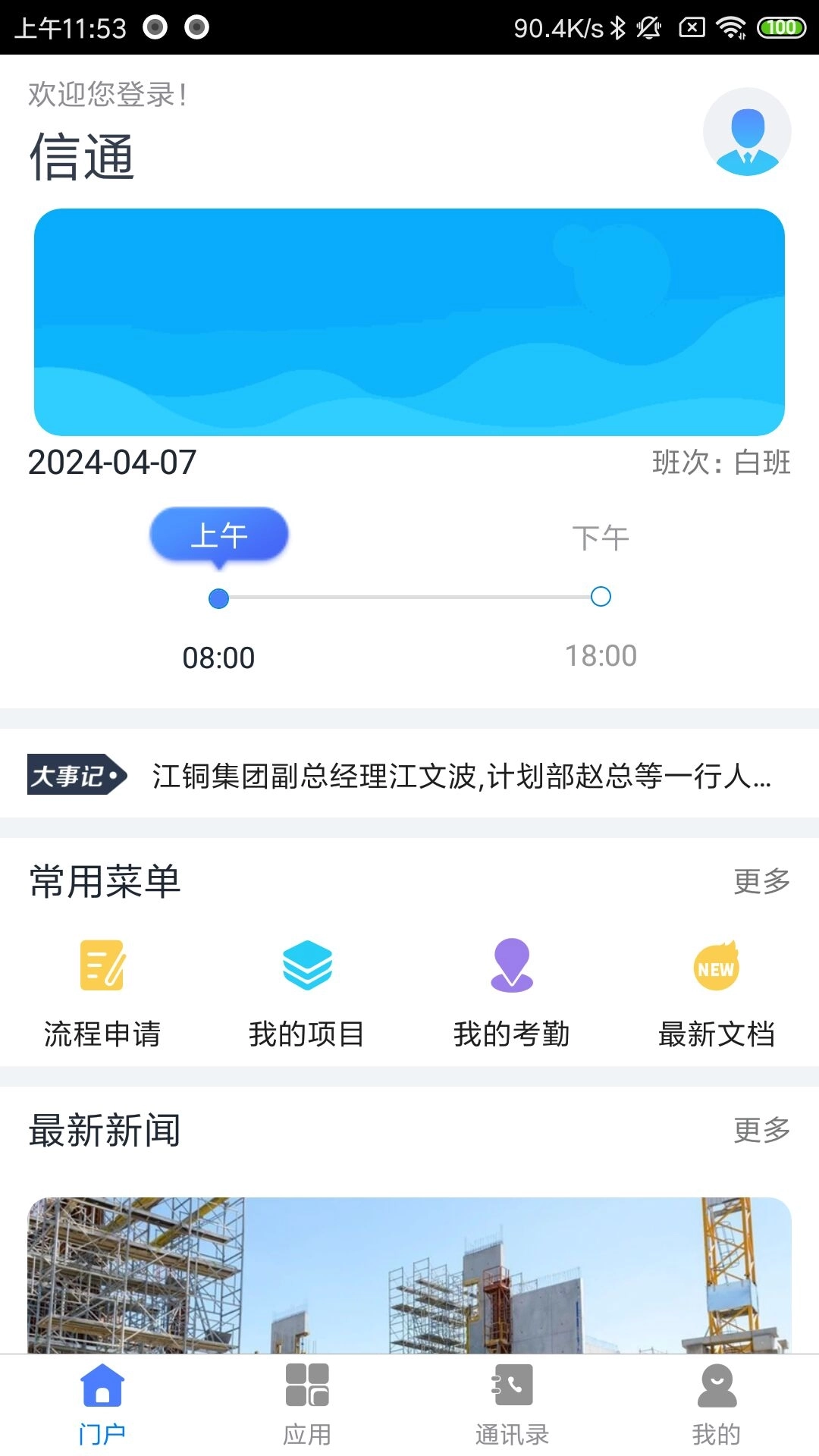Screen dimensions: 819x1456
Task: Select the 我的 profile icon
Action: tap(716, 1388)
